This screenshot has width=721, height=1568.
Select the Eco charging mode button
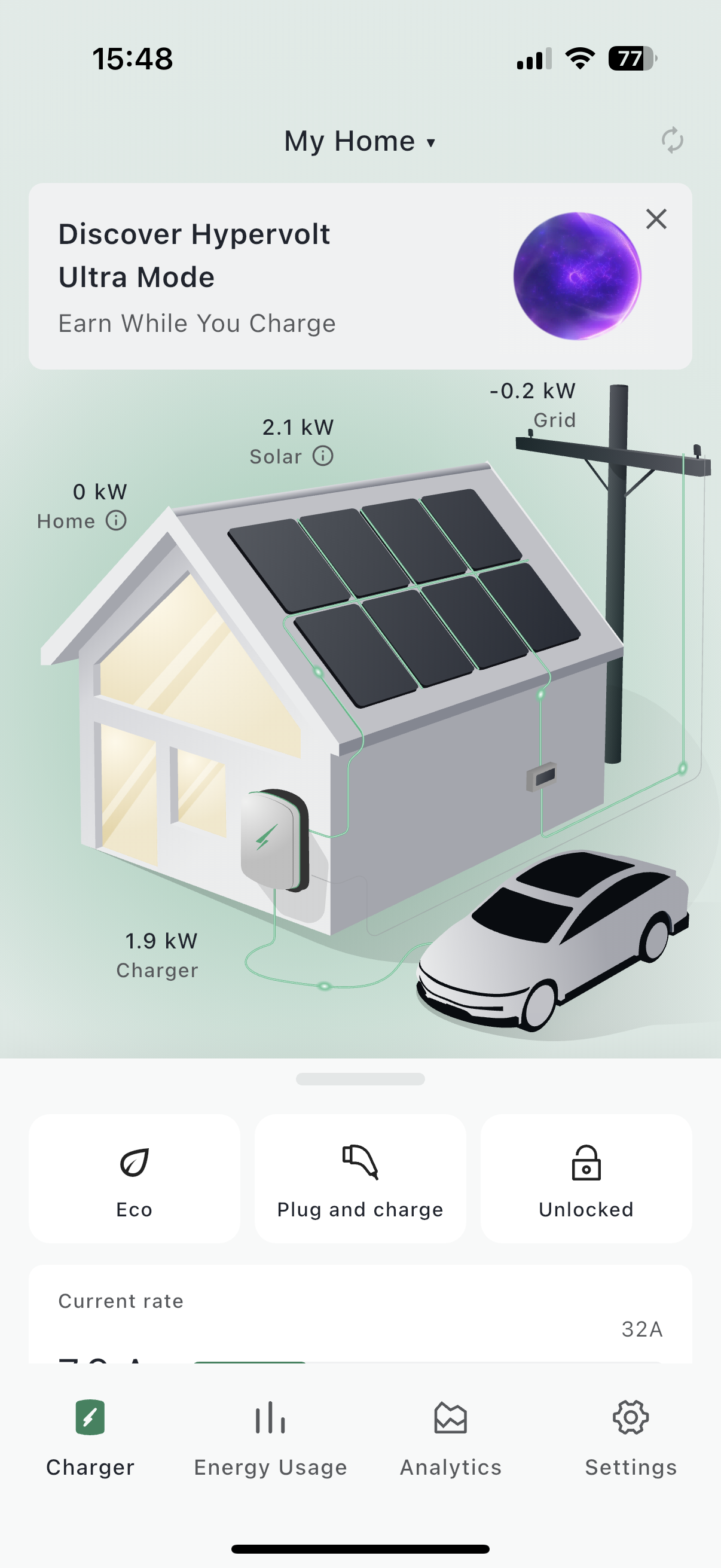(x=135, y=1179)
